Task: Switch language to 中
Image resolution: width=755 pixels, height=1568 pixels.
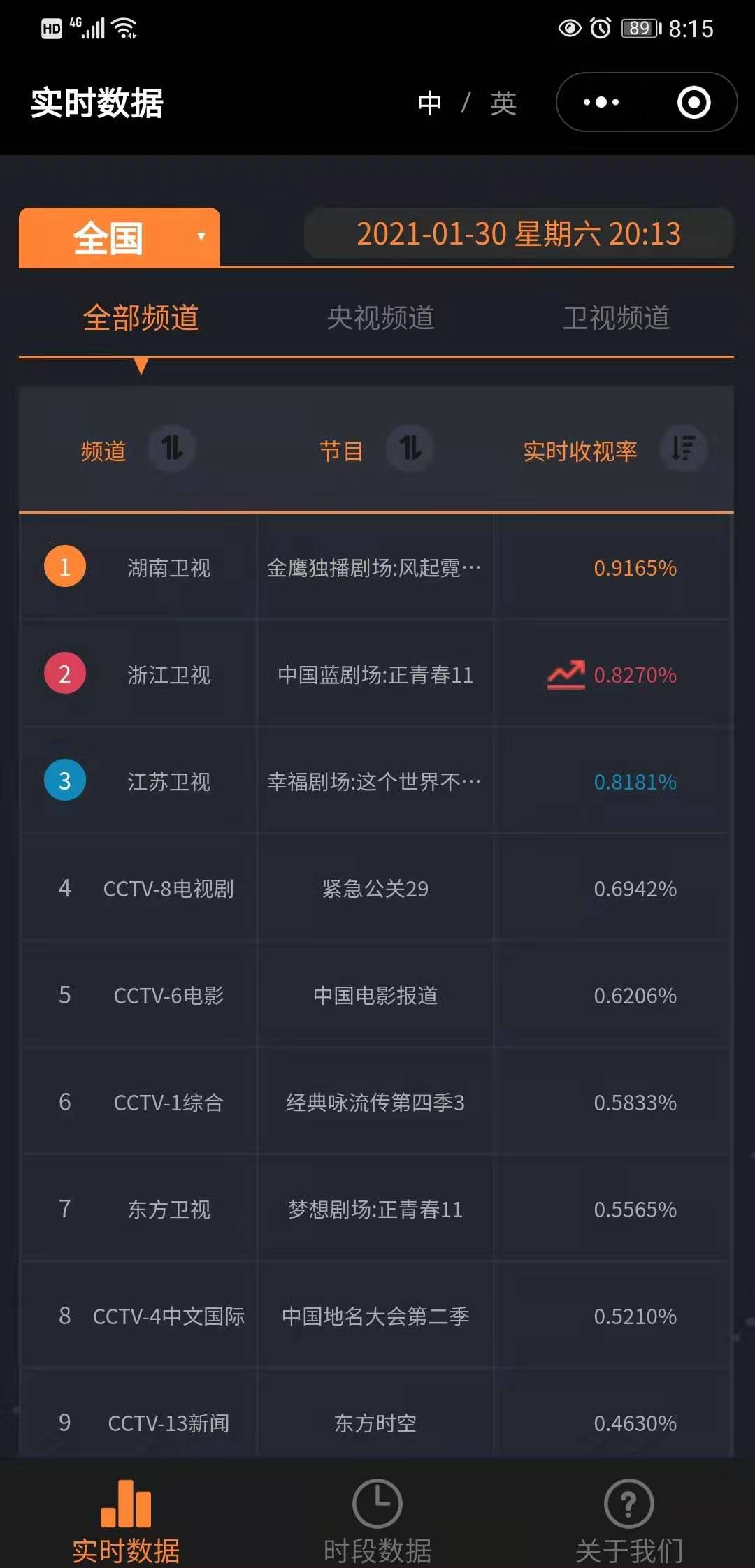Action: point(430,103)
